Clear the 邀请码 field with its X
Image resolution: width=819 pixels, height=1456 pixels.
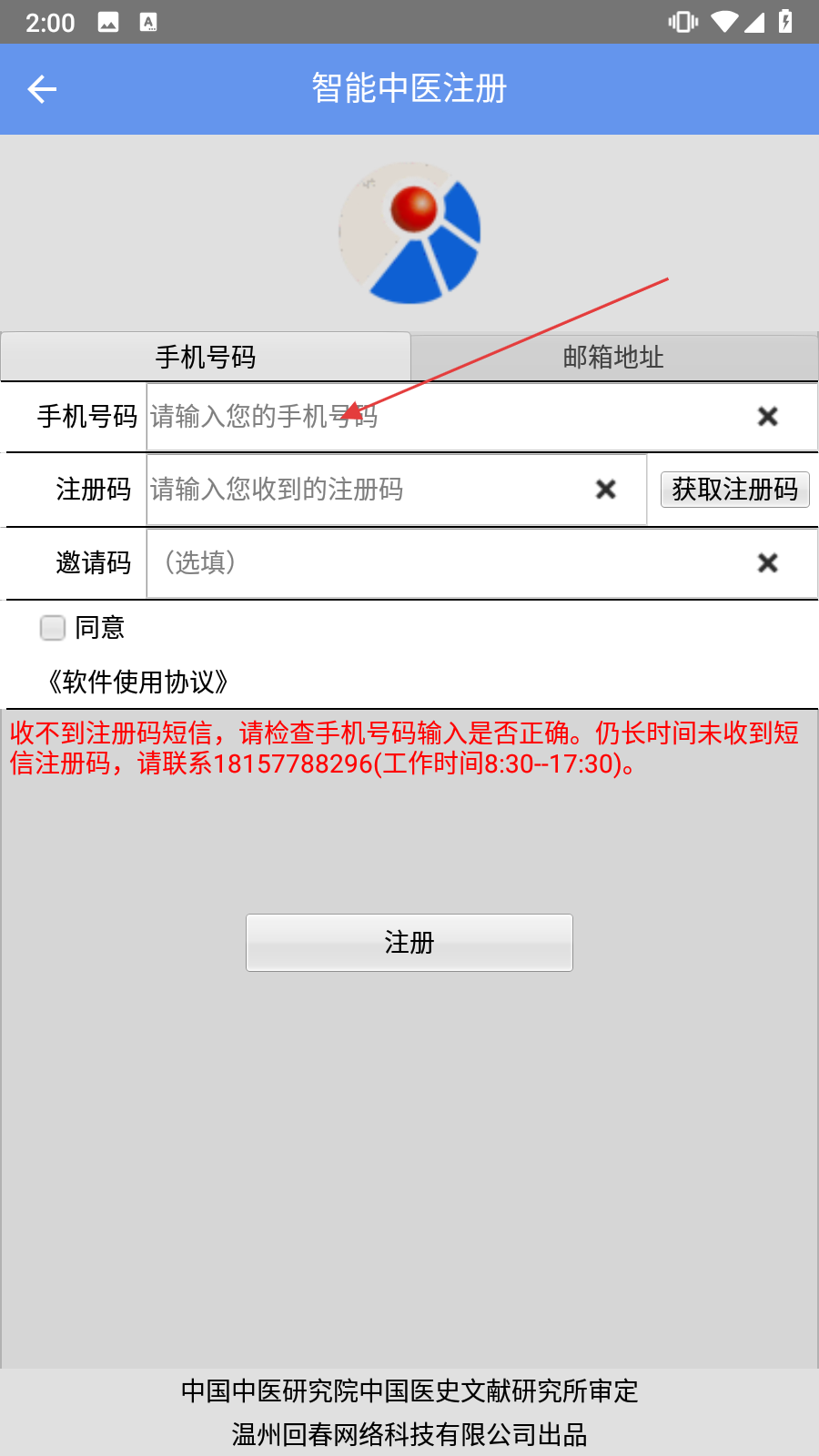pos(768,563)
